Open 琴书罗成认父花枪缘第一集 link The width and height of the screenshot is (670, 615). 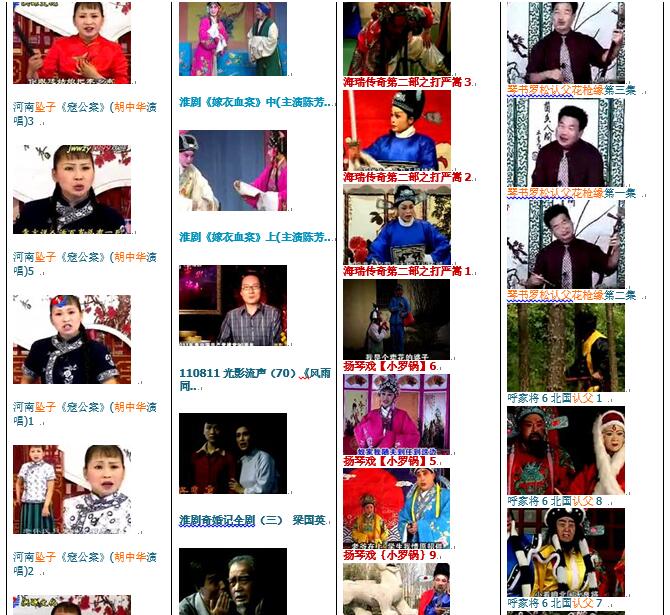point(571,193)
